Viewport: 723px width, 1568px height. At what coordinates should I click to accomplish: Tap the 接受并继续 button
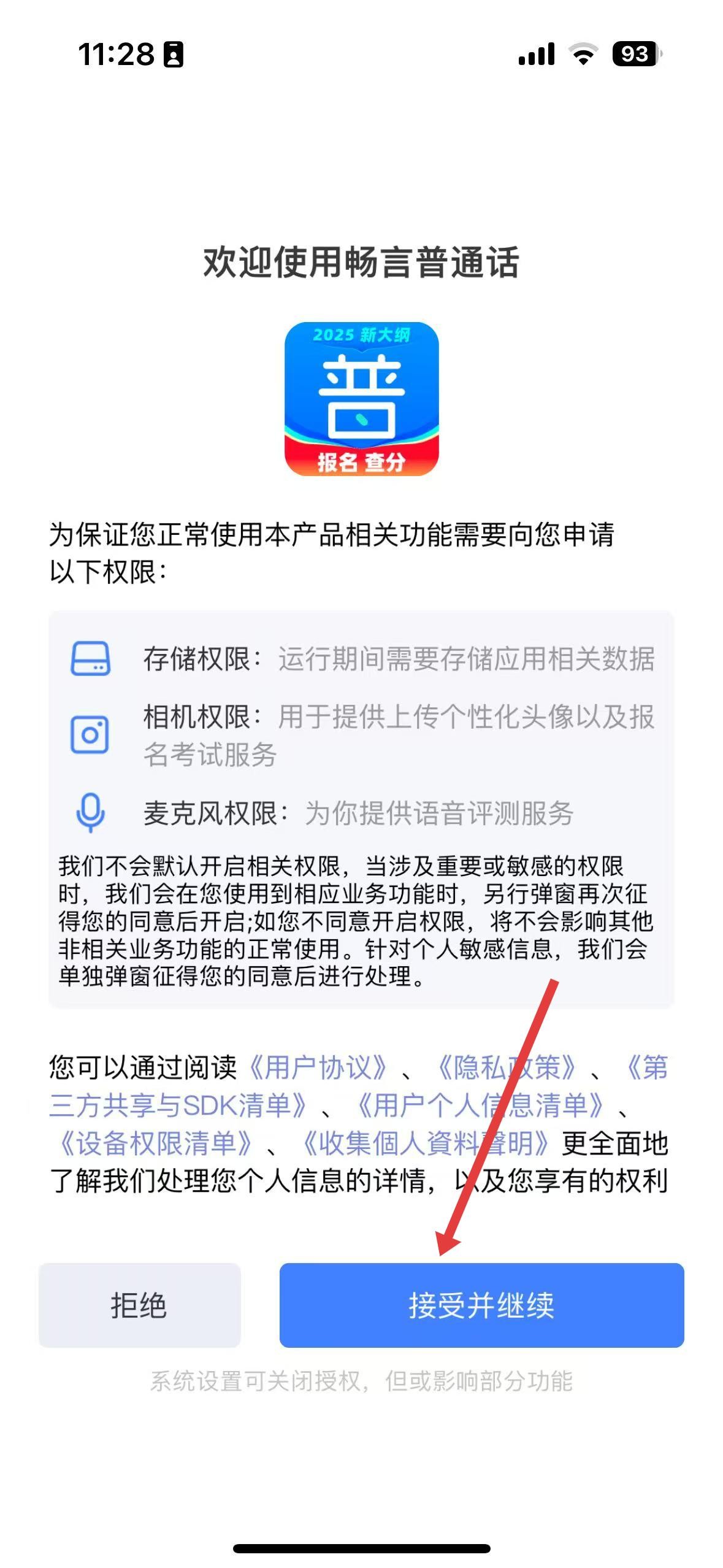tap(481, 1305)
